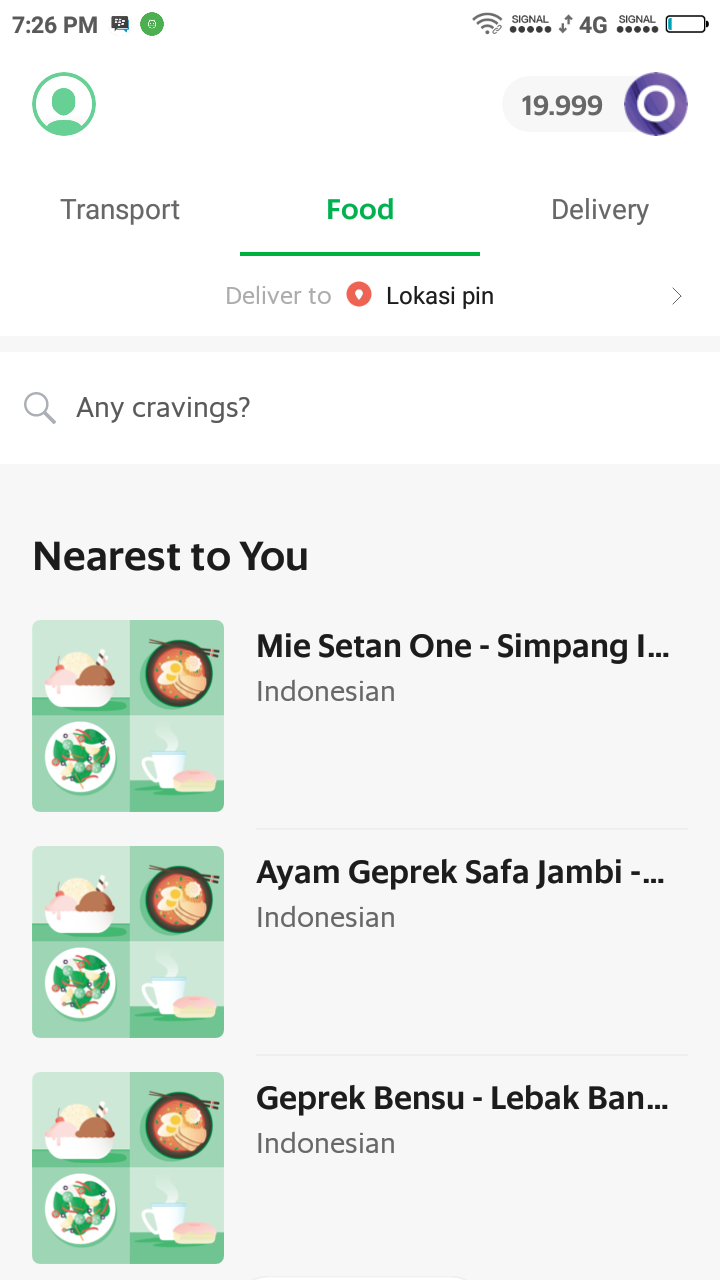This screenshot has height=1280, width=720.
Task: Click Indonesian cuisine label under Ayam Geprek Safa
Action: click(325, 916)
